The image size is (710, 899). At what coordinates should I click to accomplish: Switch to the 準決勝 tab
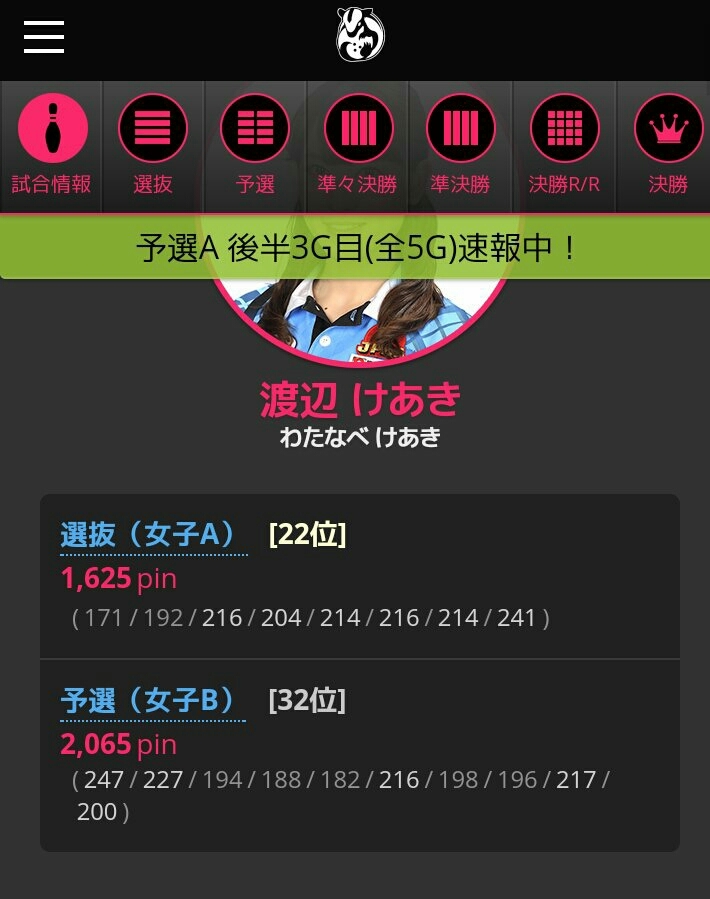point(460,146)
